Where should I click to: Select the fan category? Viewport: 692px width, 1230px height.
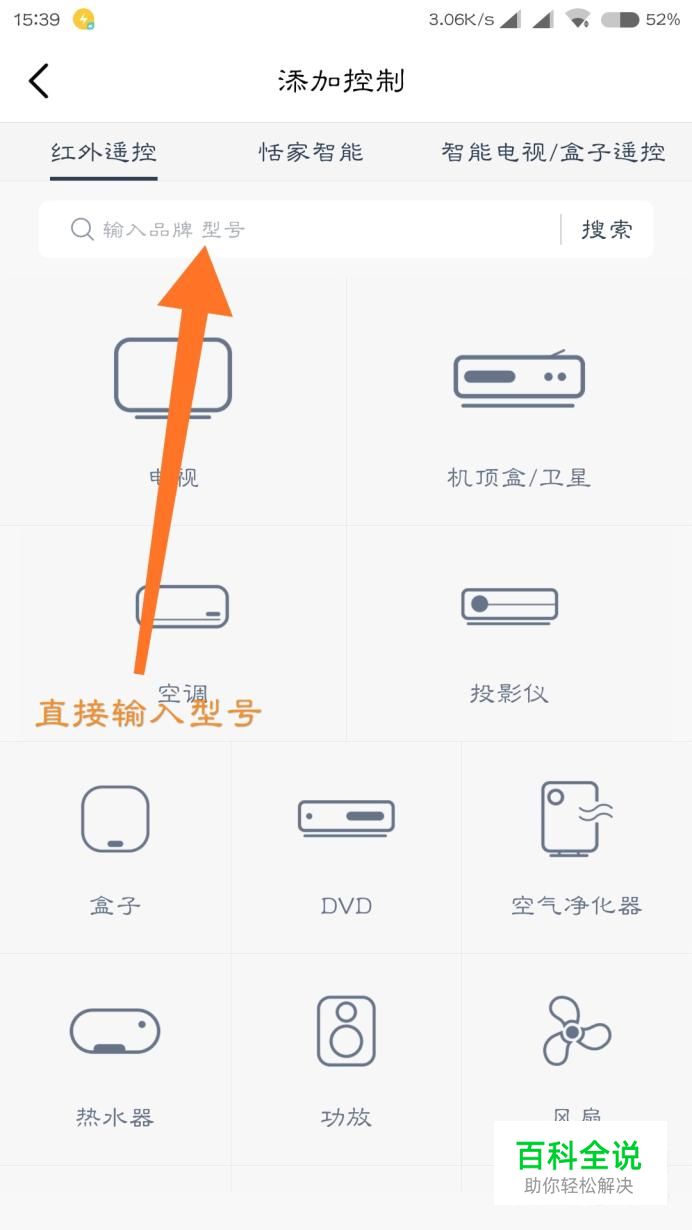(577, 1040)
